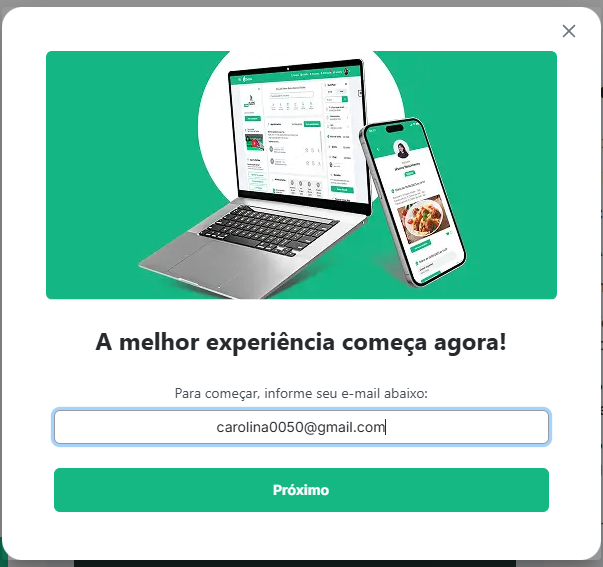
Task: Close the welcome dialog
Action: tap(569, 31)
